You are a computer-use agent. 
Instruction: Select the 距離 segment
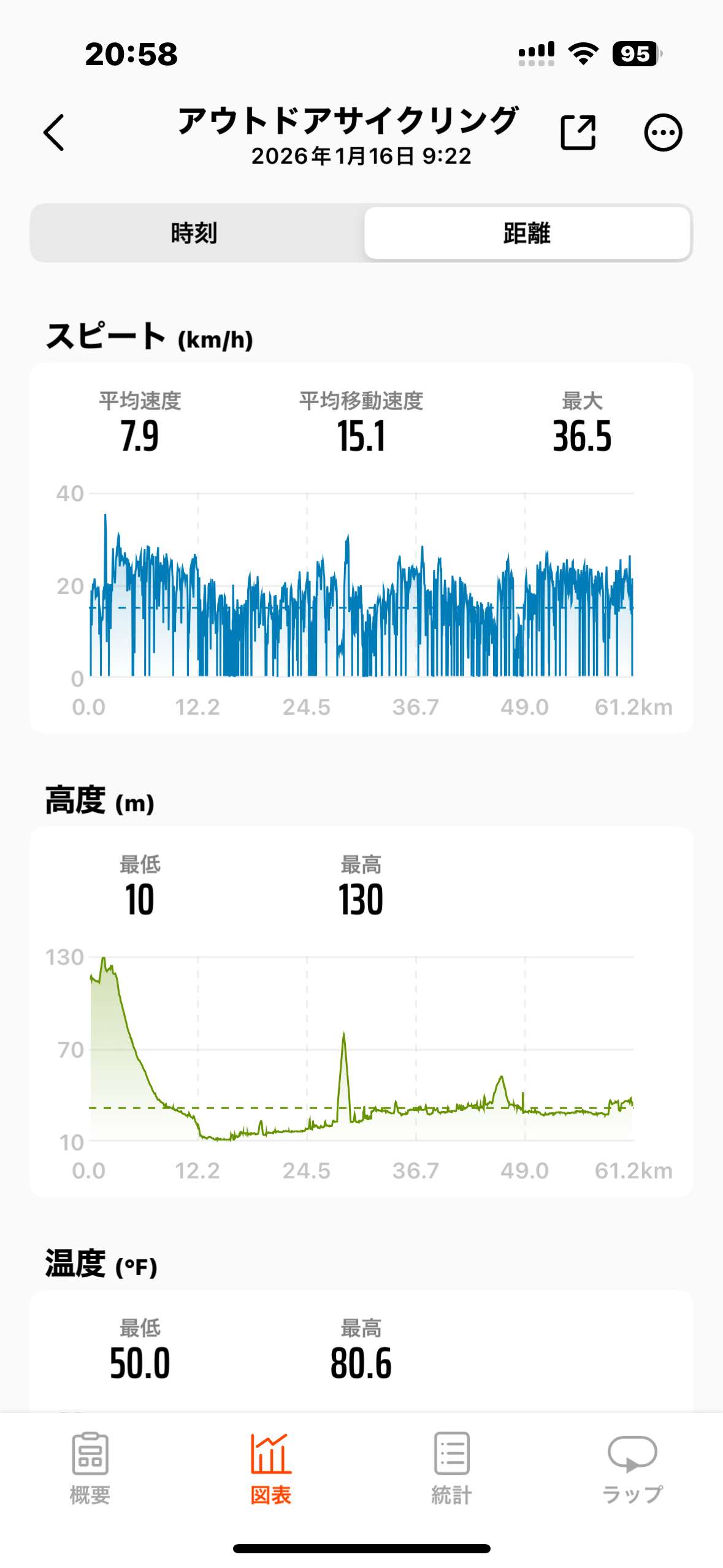pyautogui.click(x=527, y=233)
